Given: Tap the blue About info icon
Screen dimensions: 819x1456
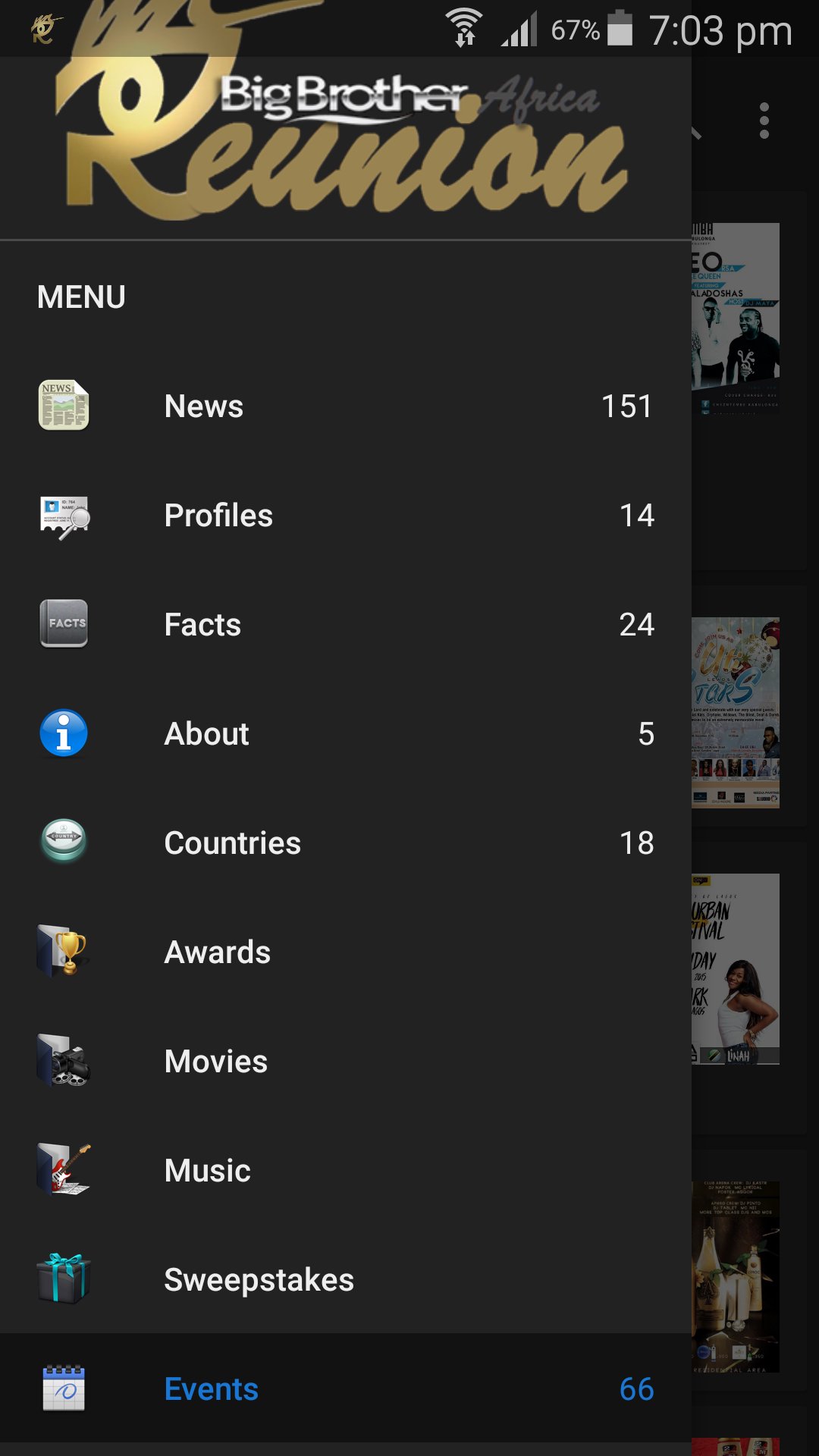Looking at the screenshot, I should (x=62, y=733).
